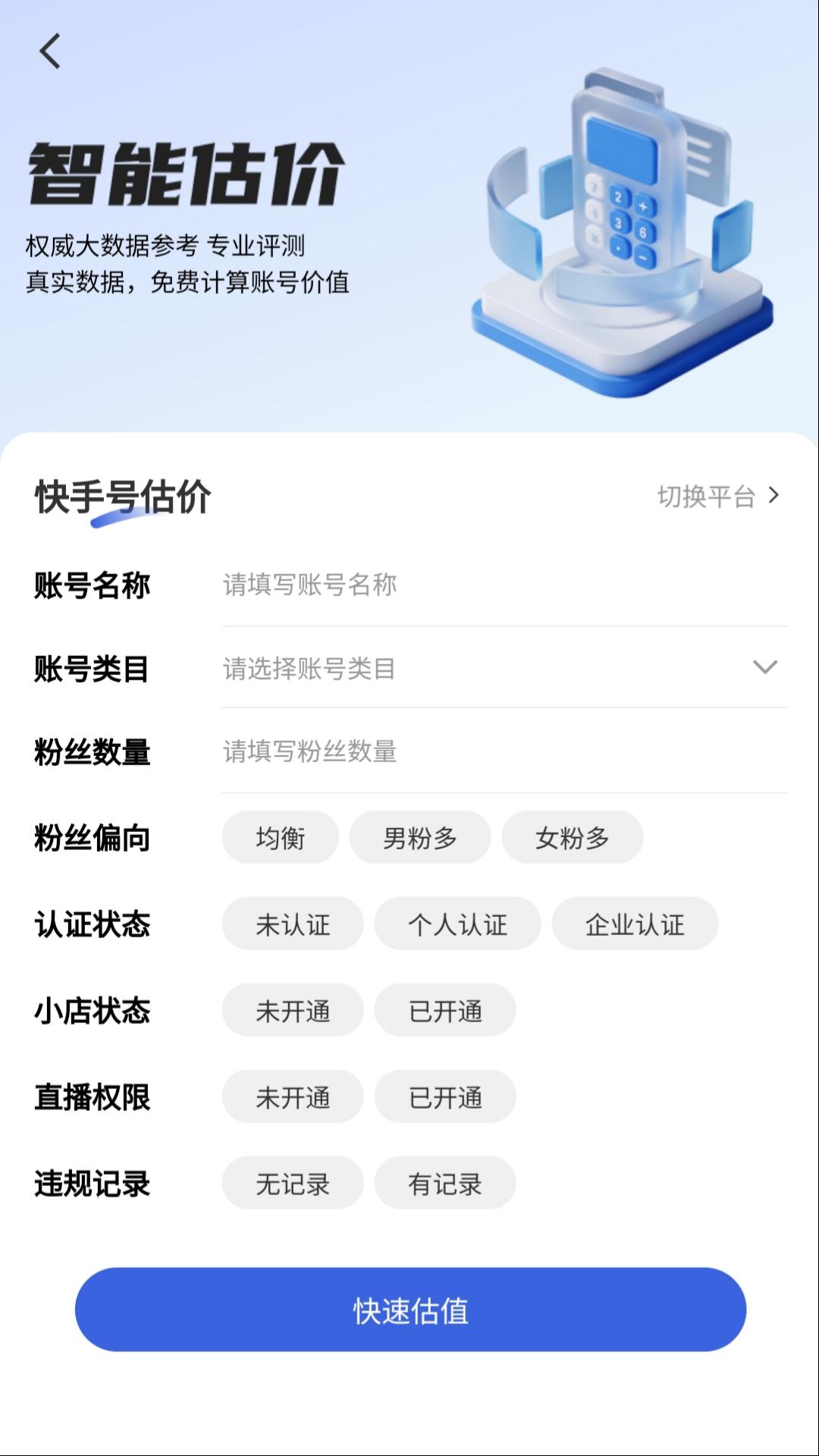This screenshot has width=819, height=1456.
Task: Click the back arrow at top left
Action: click(50, 53)
